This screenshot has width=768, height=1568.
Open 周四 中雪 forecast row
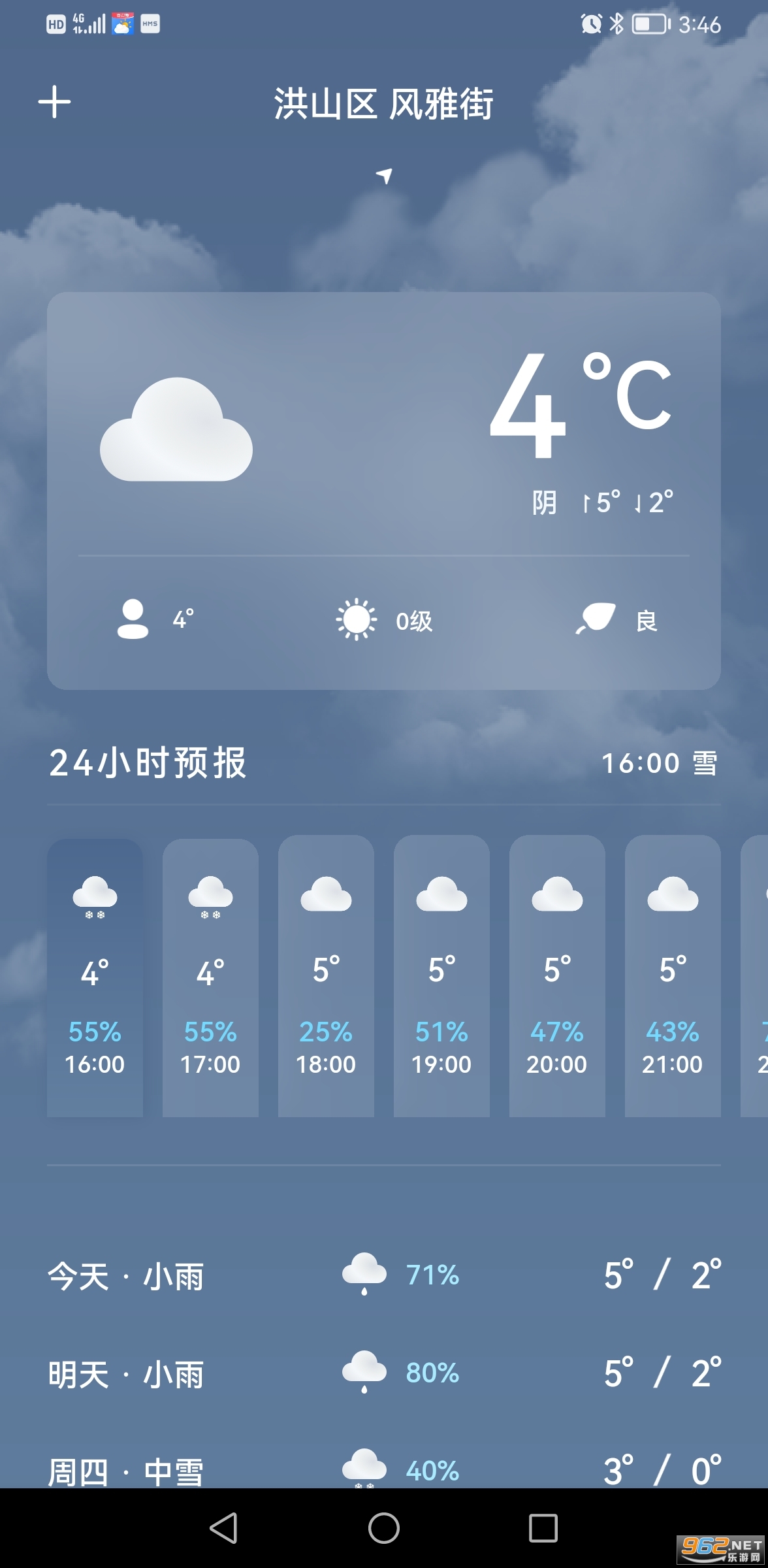tap(384, 1470)
